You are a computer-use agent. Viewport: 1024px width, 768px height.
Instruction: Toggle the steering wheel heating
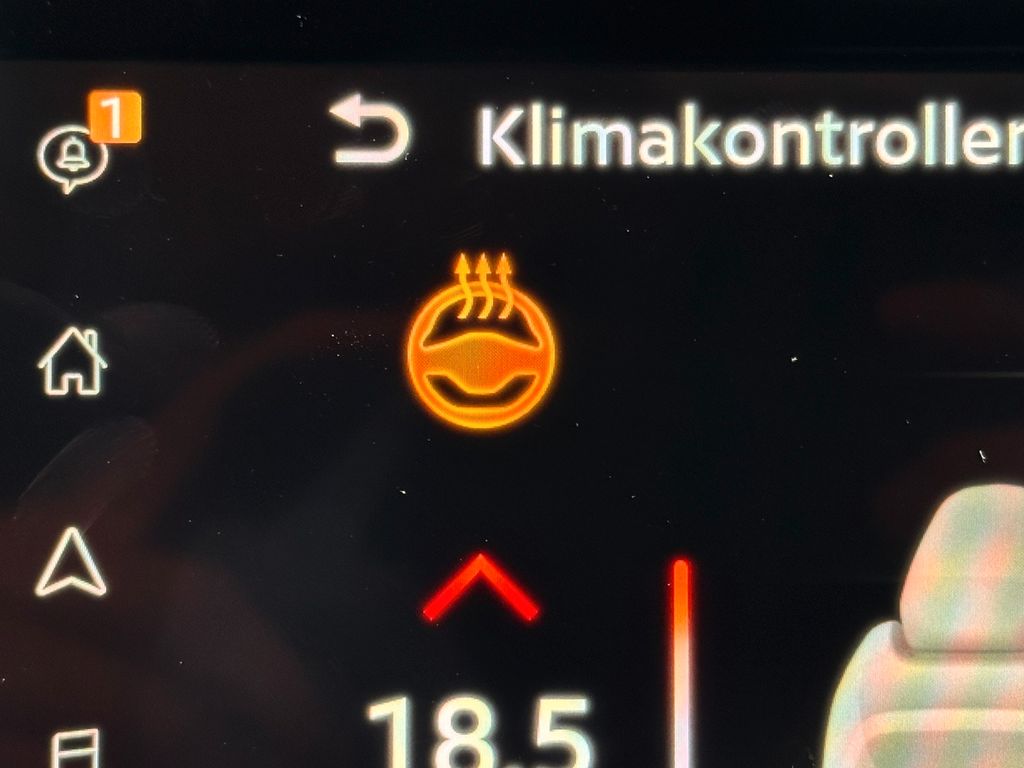pos(481,347)
